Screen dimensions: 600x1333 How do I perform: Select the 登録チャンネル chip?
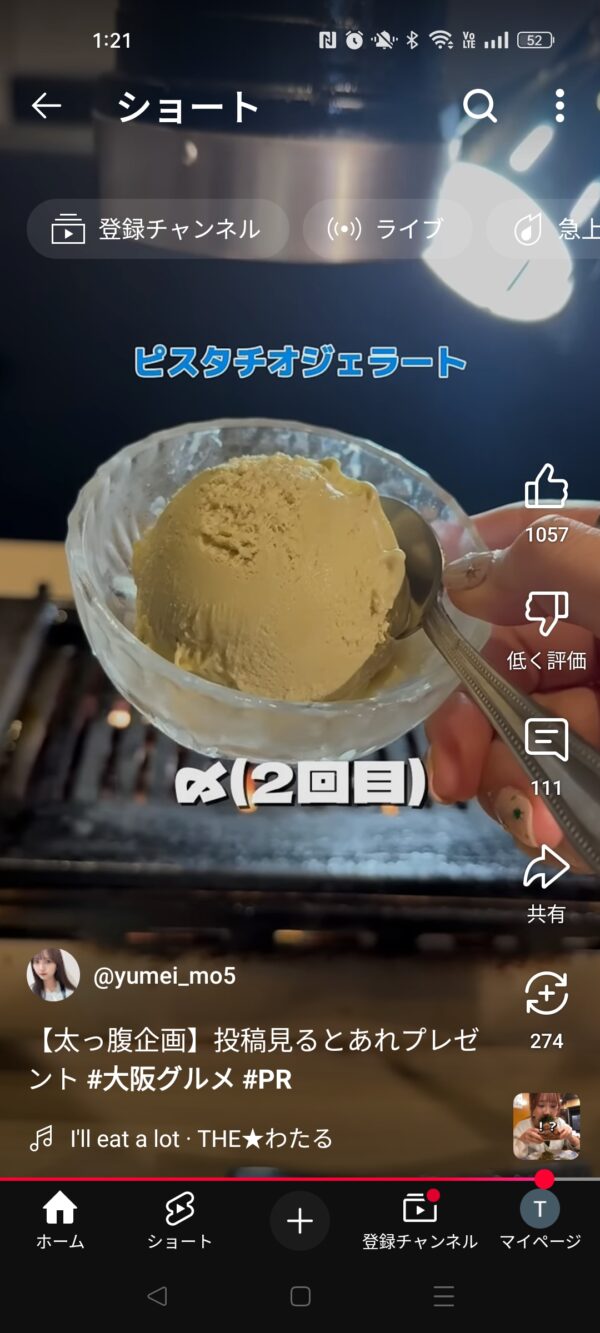pyautogui.click(x=157, y=229)
